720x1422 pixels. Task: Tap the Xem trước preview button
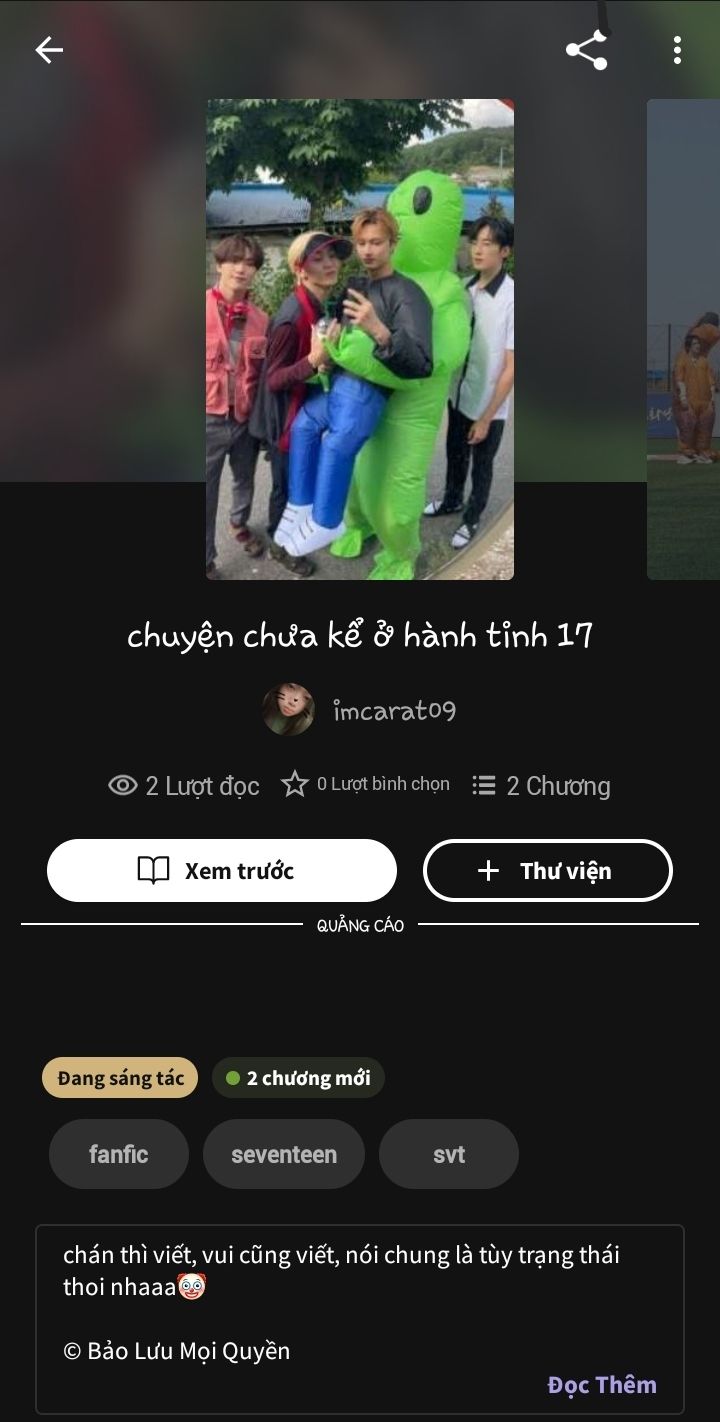pyautogui.click(x=222, y=870)
